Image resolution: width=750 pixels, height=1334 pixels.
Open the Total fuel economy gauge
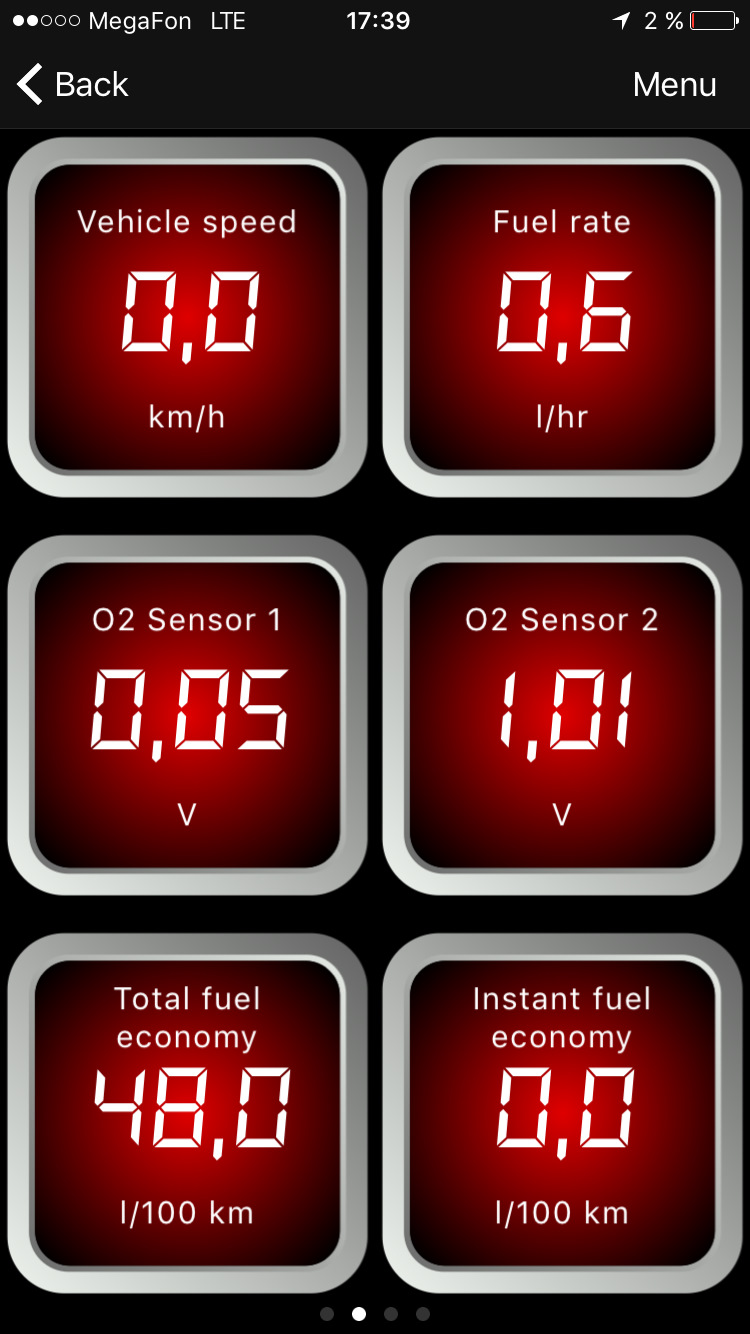click(187, 1113)
